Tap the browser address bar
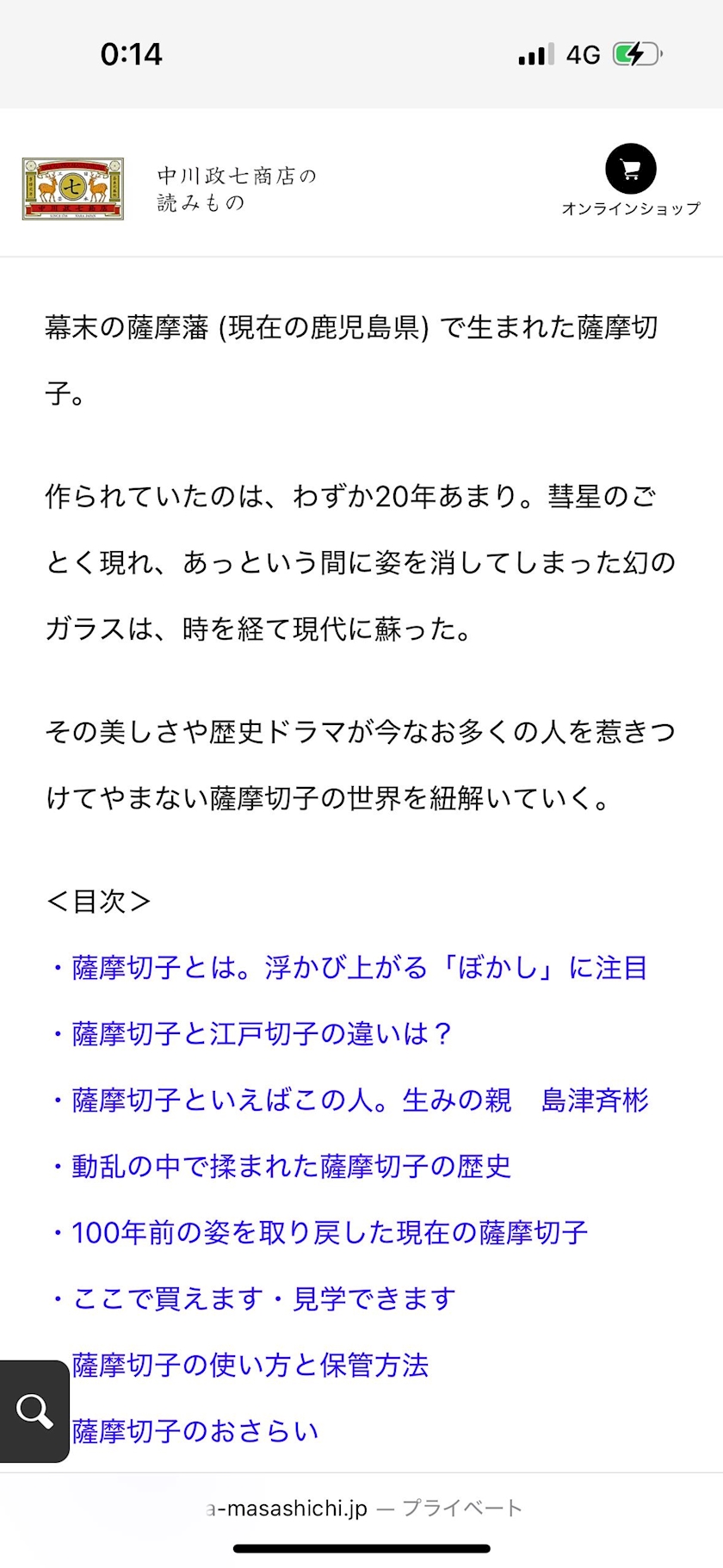 click(361, 1508)
